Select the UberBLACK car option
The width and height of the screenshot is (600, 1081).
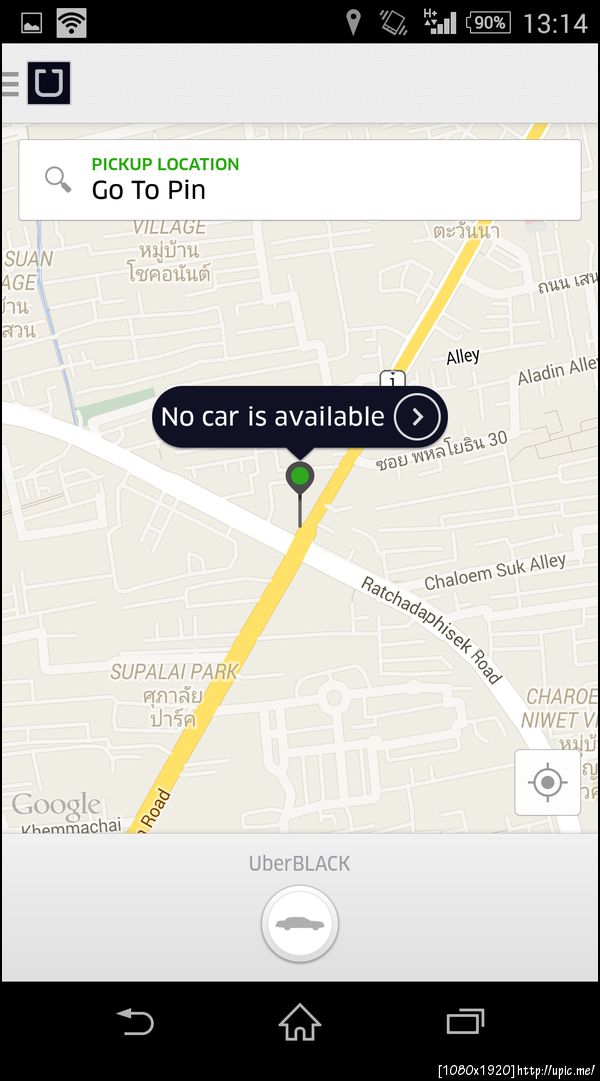point(300,925)
